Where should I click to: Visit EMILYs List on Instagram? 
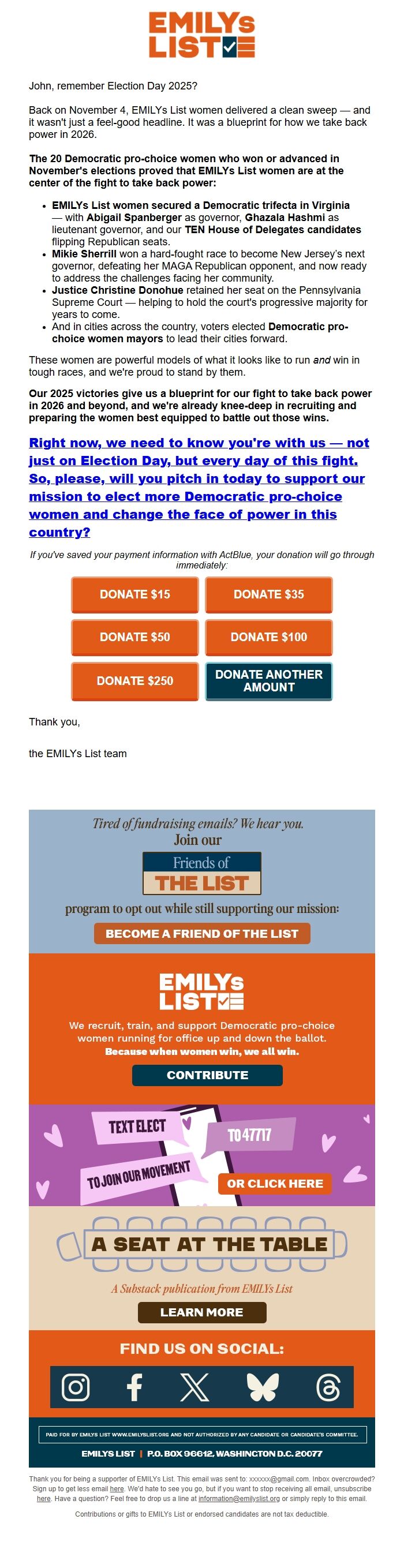click(76, 1387)
